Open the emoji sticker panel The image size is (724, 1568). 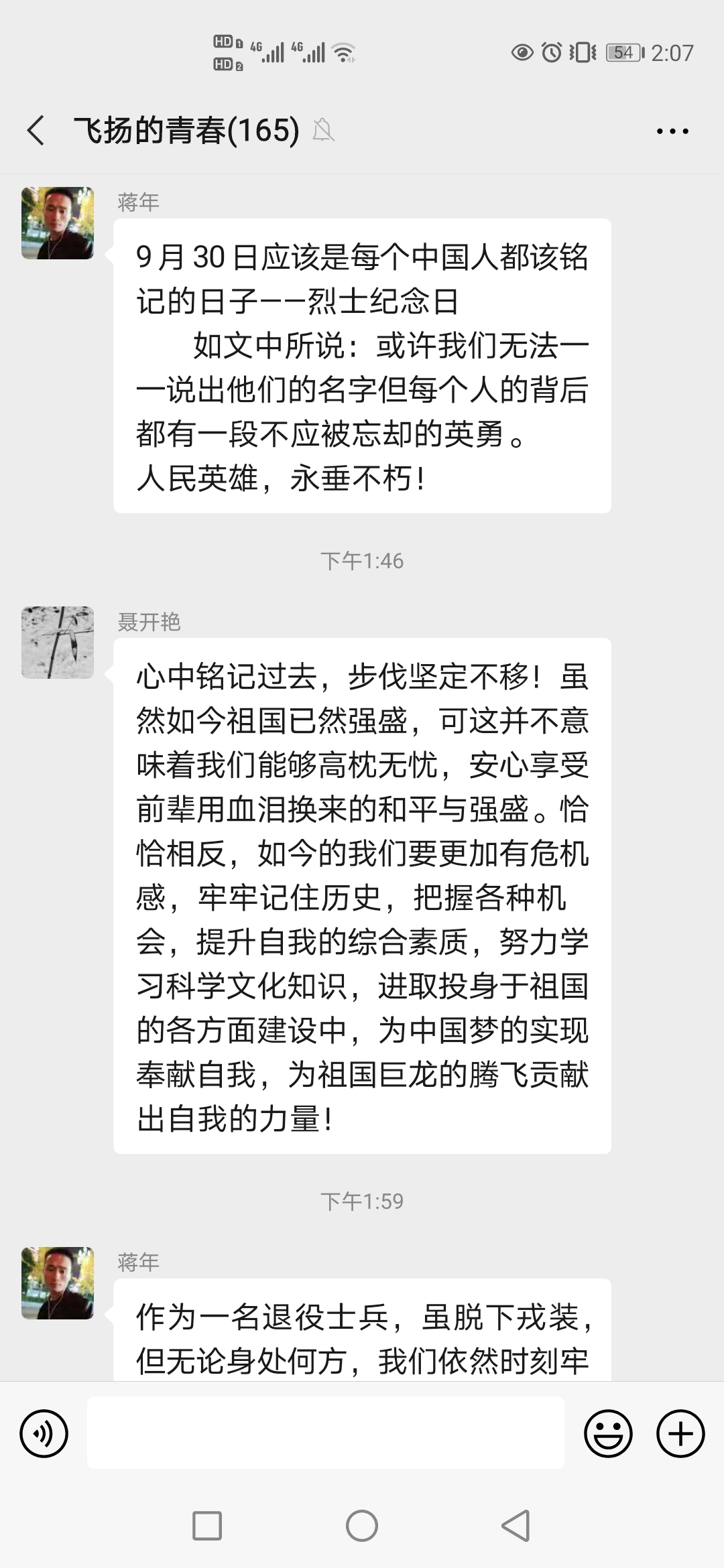tap(608, 1434)
